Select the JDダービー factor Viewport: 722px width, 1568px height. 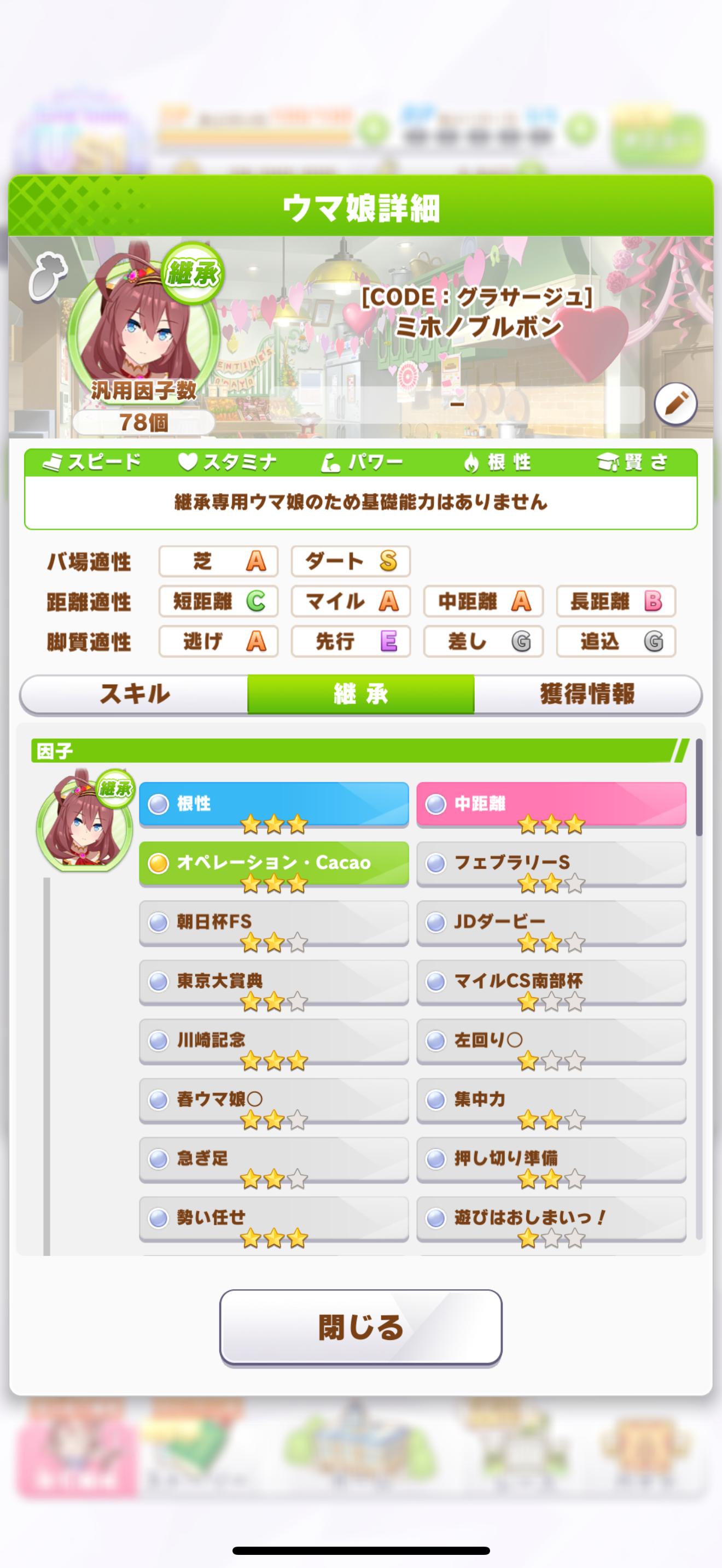[551, 922]
